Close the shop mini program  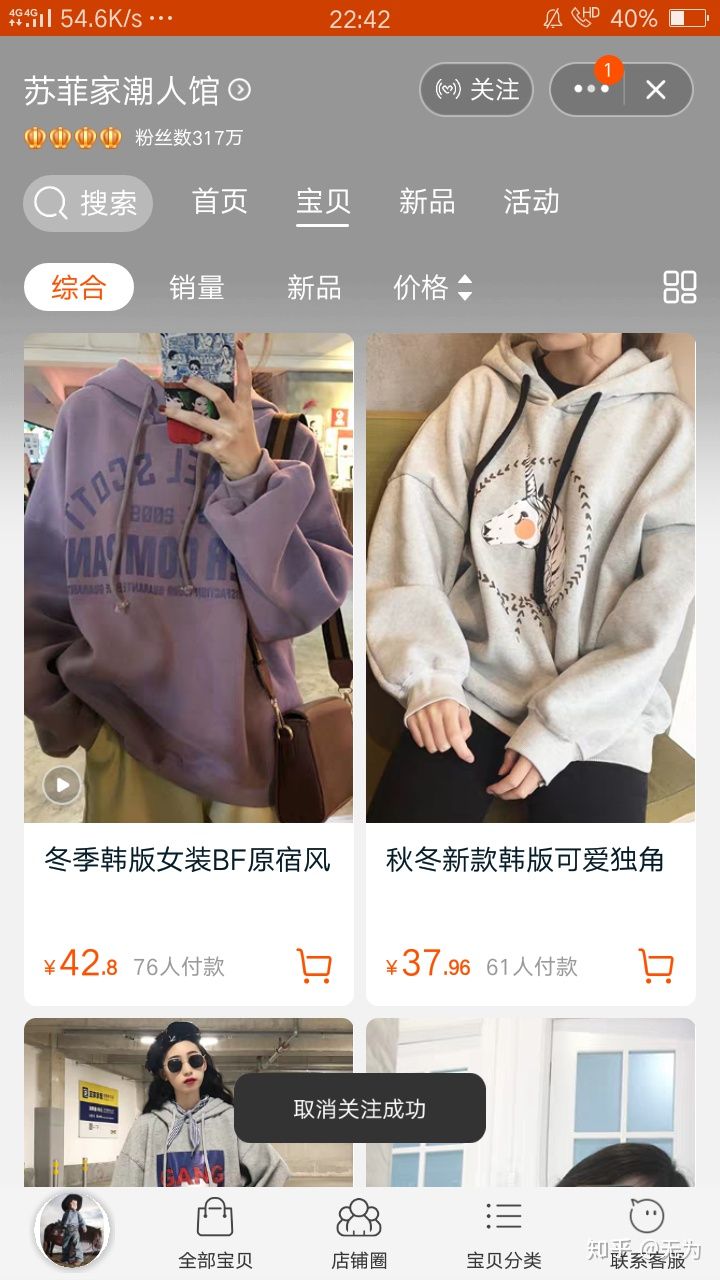[656, 90]
